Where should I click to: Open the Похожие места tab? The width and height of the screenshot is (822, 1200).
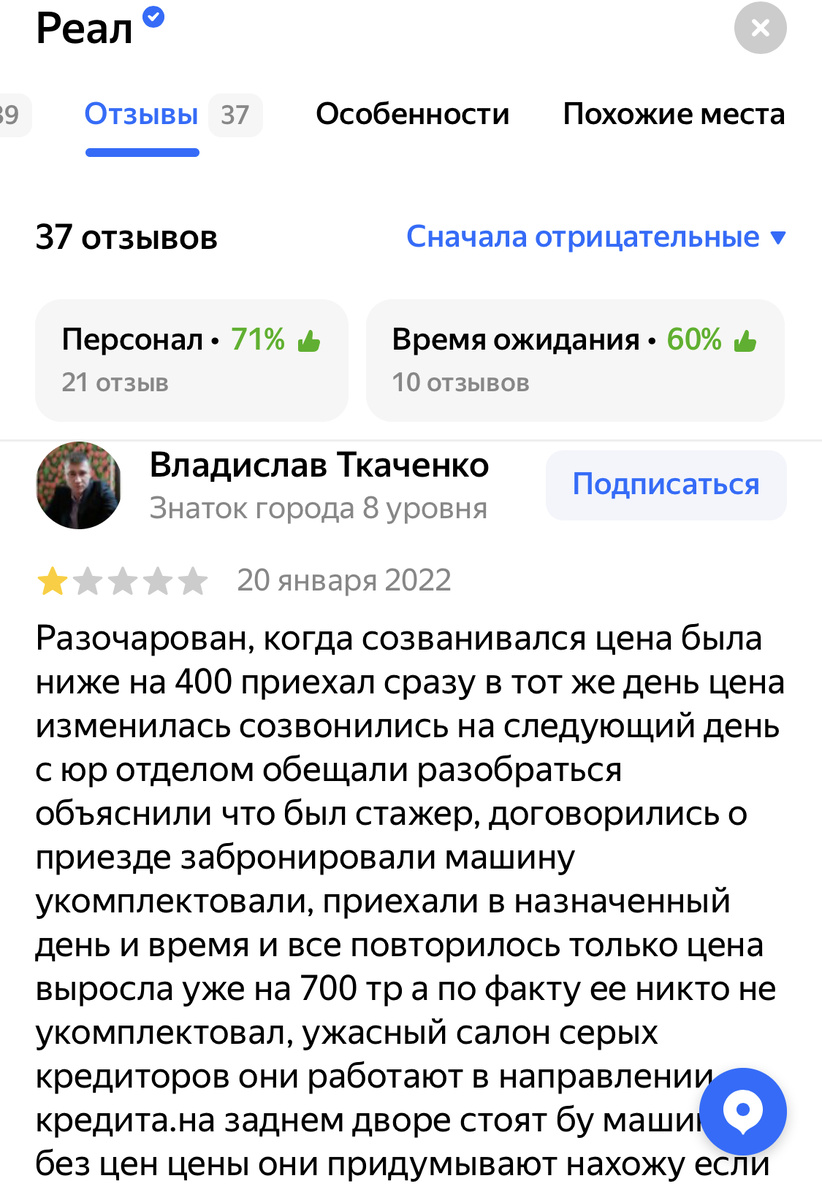click(674, 114)
